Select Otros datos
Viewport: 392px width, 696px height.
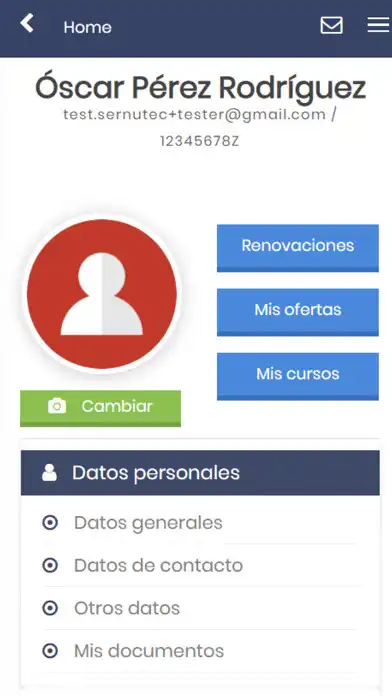coord(199,608)
